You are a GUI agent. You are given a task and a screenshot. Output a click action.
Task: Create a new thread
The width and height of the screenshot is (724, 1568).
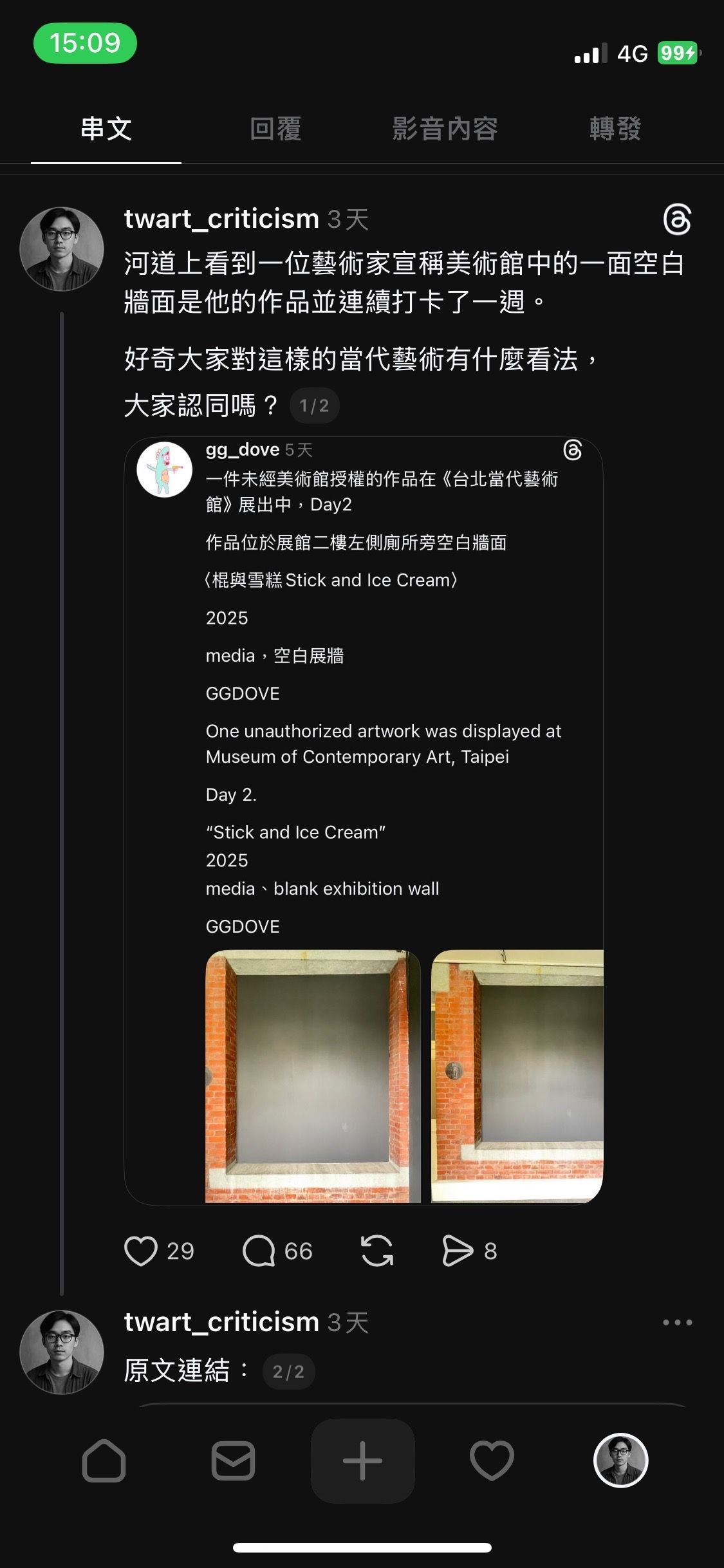point(362,1461)
